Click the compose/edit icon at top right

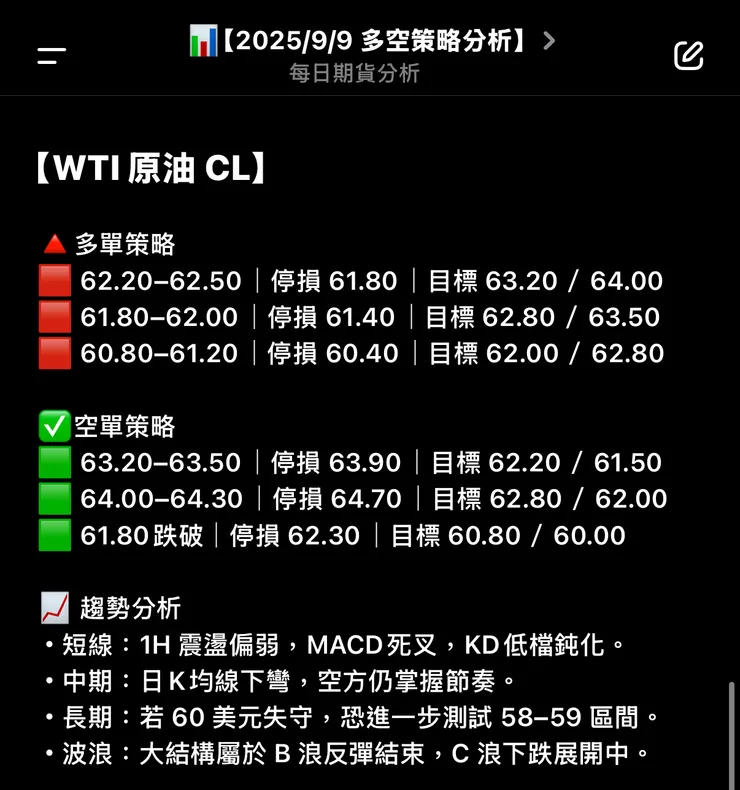(x=688, y=57)
